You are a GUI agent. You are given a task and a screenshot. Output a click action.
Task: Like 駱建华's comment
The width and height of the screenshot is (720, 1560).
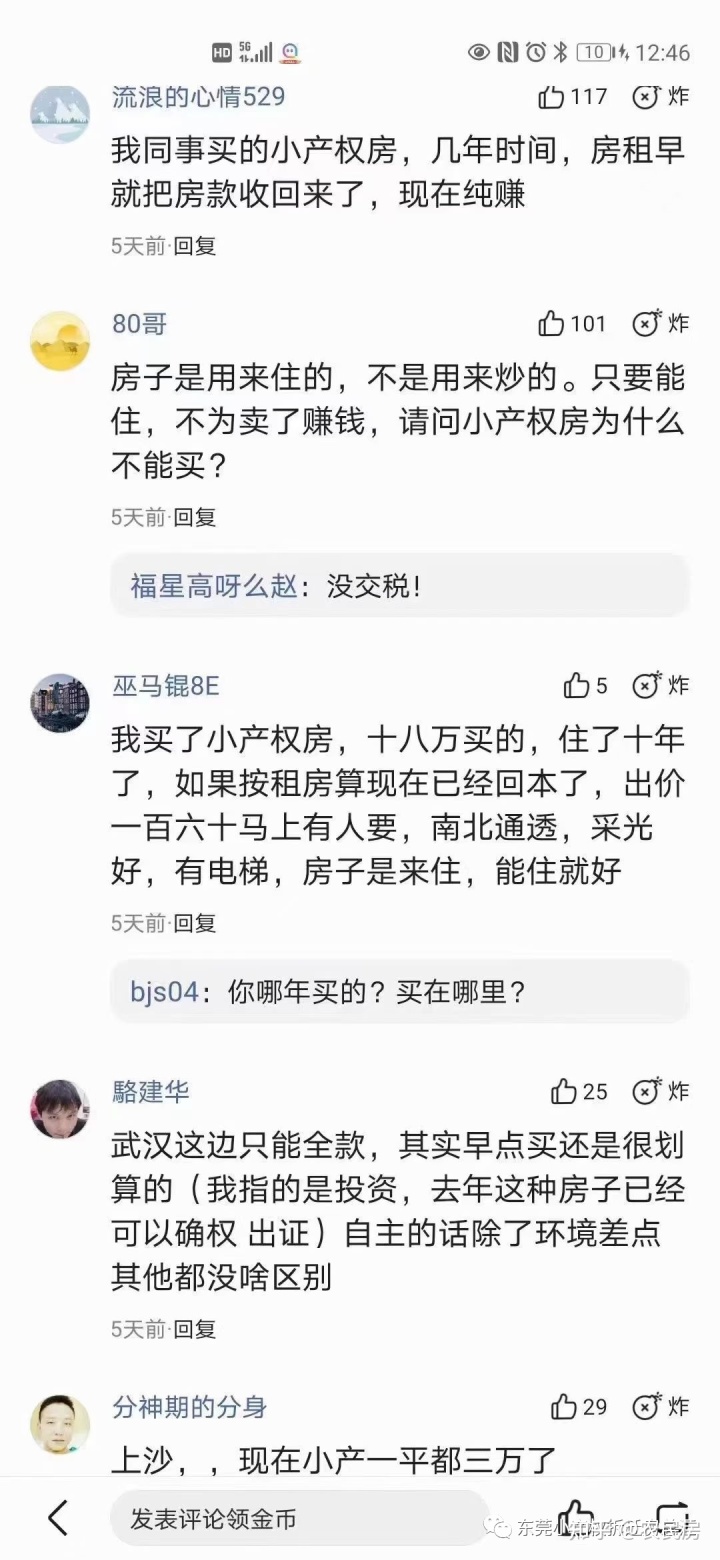pyautogui.click(x=579, y=1092)
